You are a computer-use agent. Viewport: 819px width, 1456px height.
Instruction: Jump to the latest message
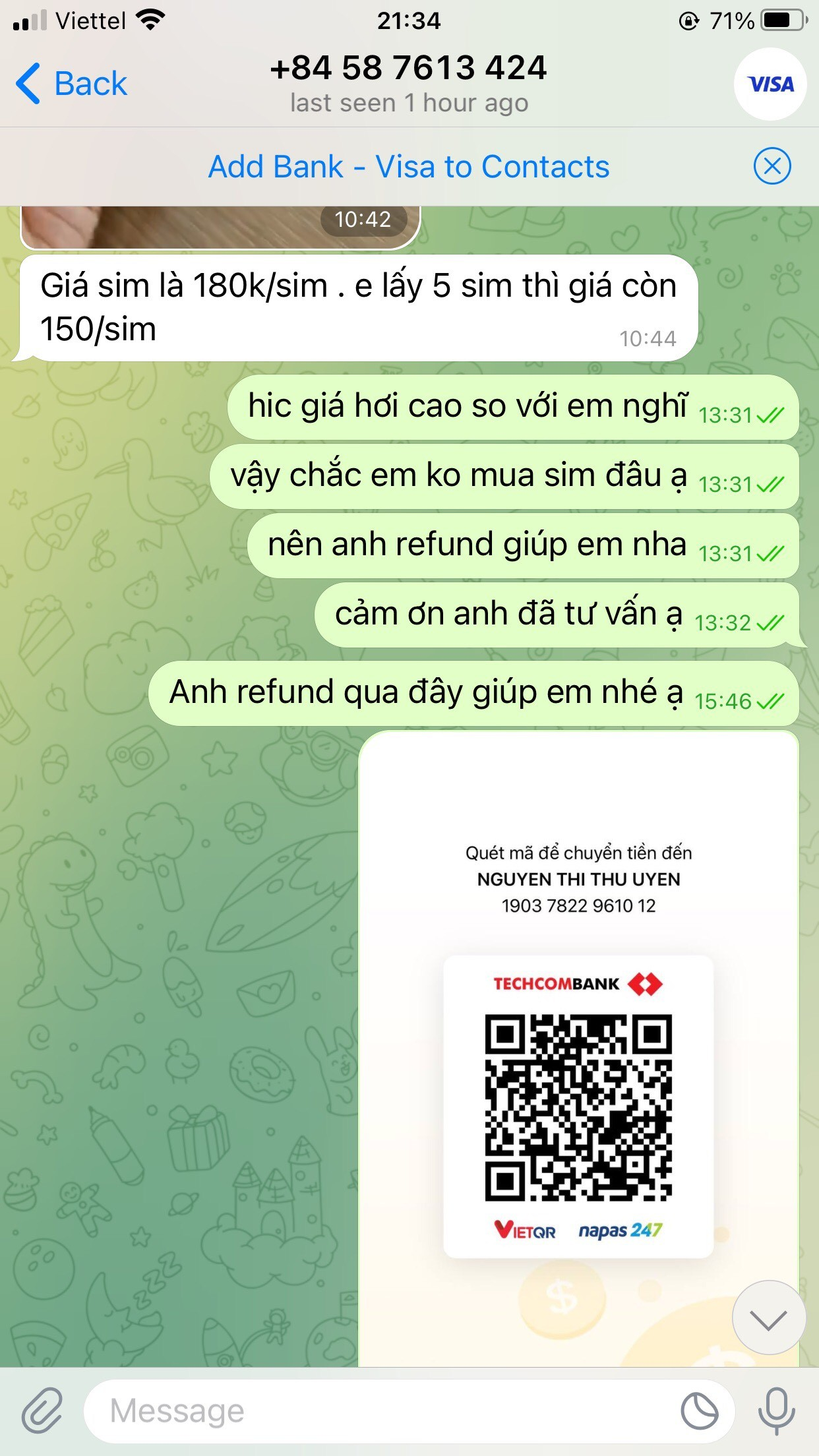tap(768, 1319)
